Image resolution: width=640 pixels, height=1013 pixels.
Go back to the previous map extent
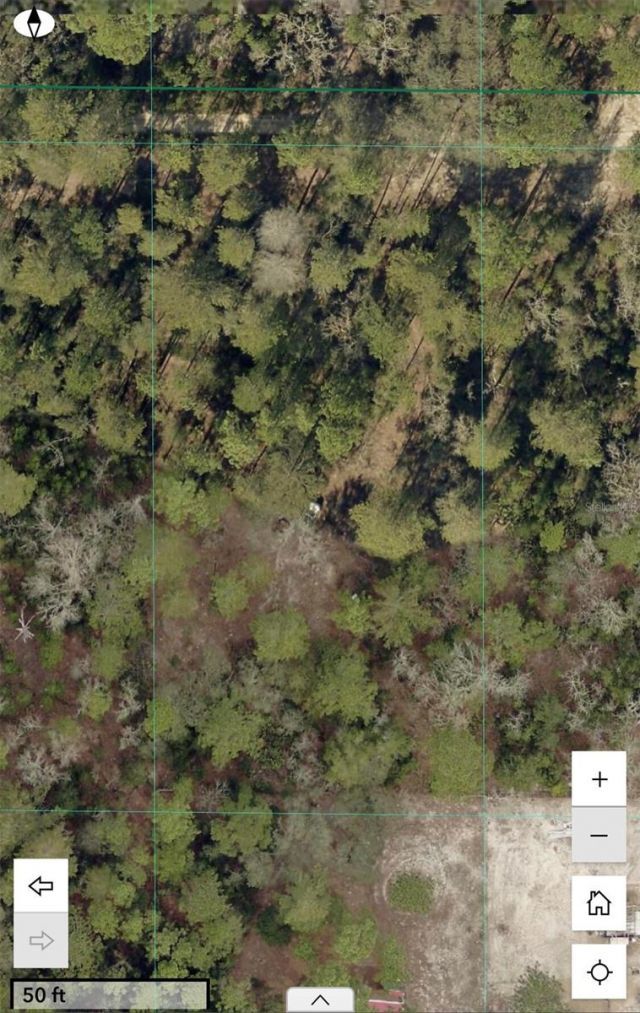click(x=41, y=885)
